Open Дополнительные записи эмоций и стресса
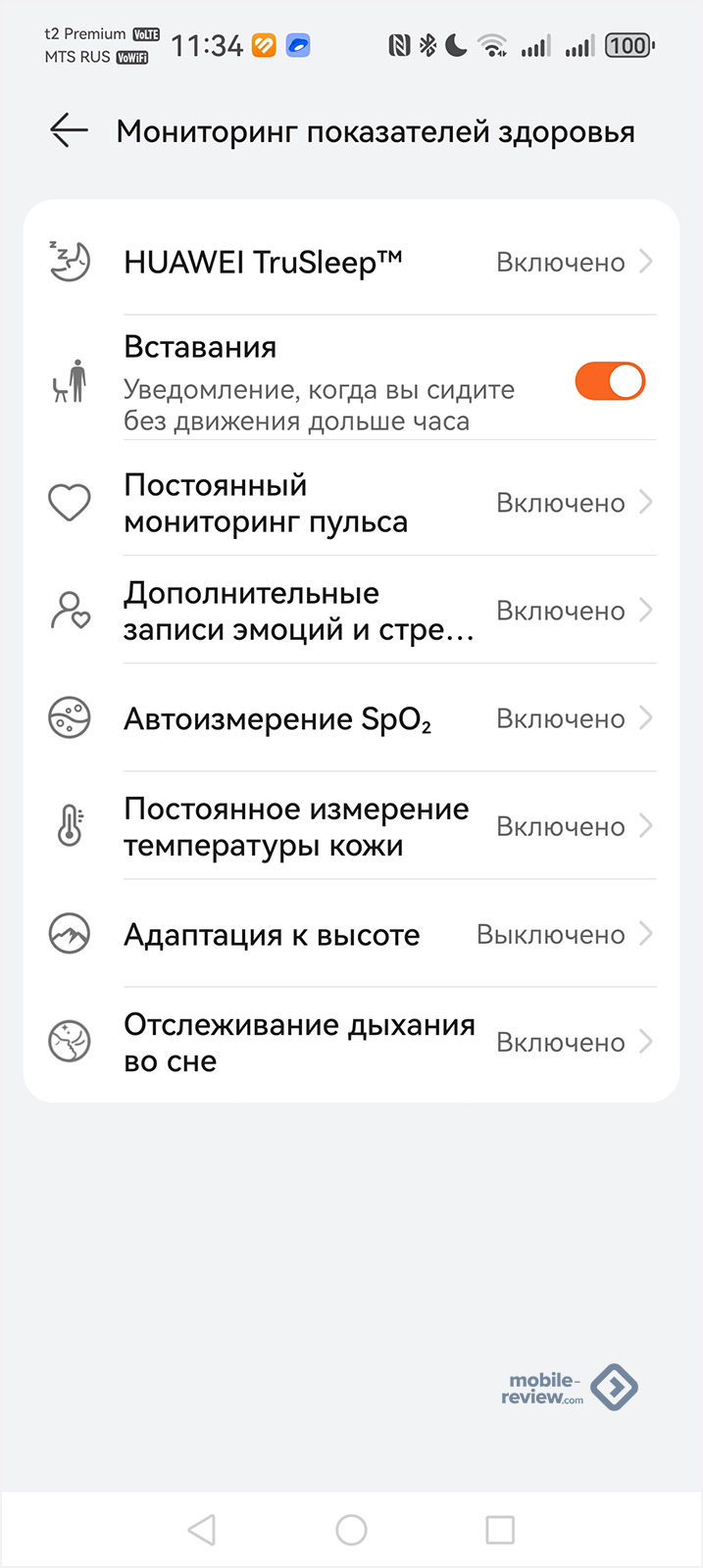This screenshot has width=703, height=1568. click(x=351, y=611)
